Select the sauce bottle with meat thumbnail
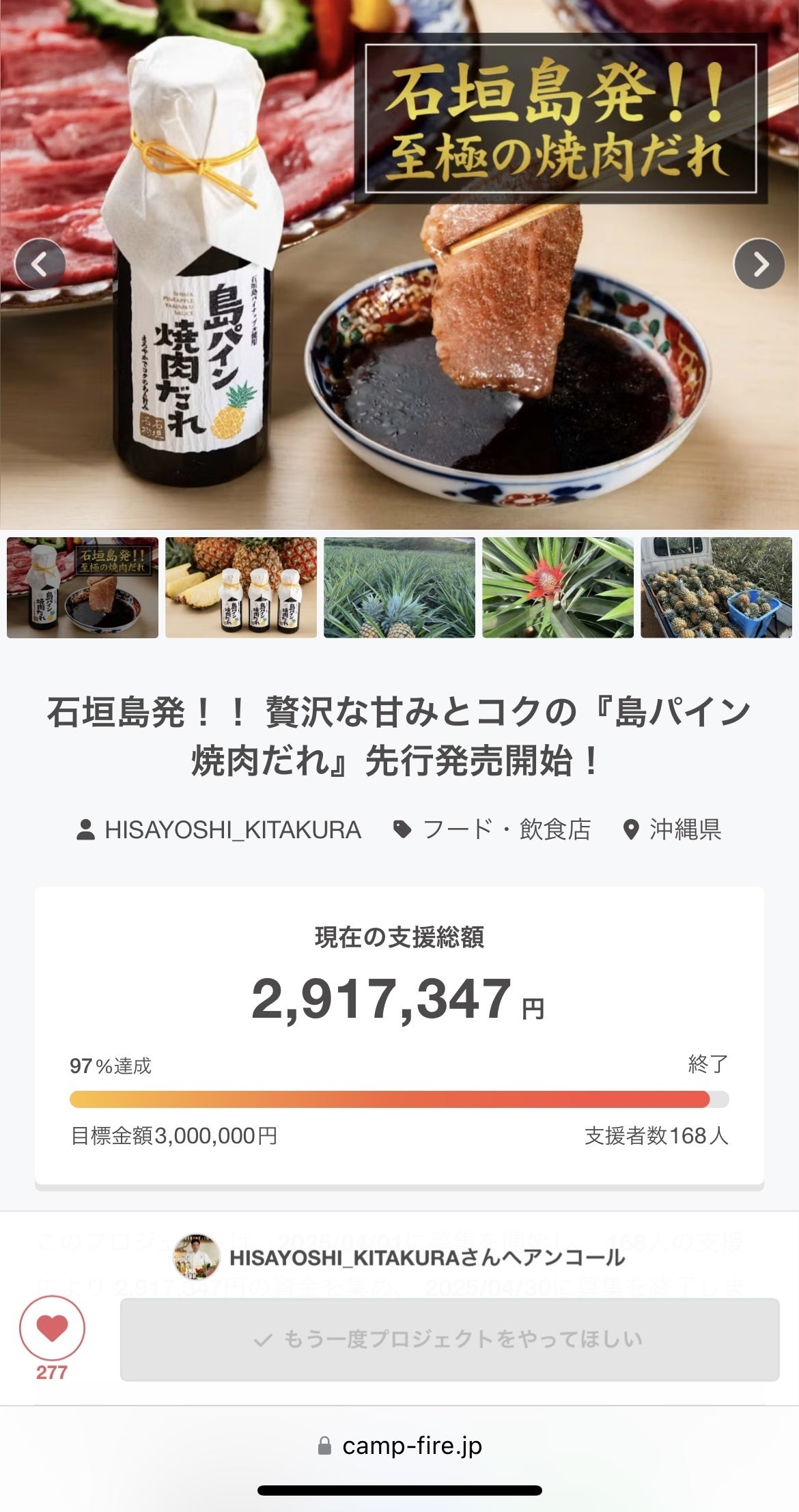 pyautogui.click(x=83, y=588)
